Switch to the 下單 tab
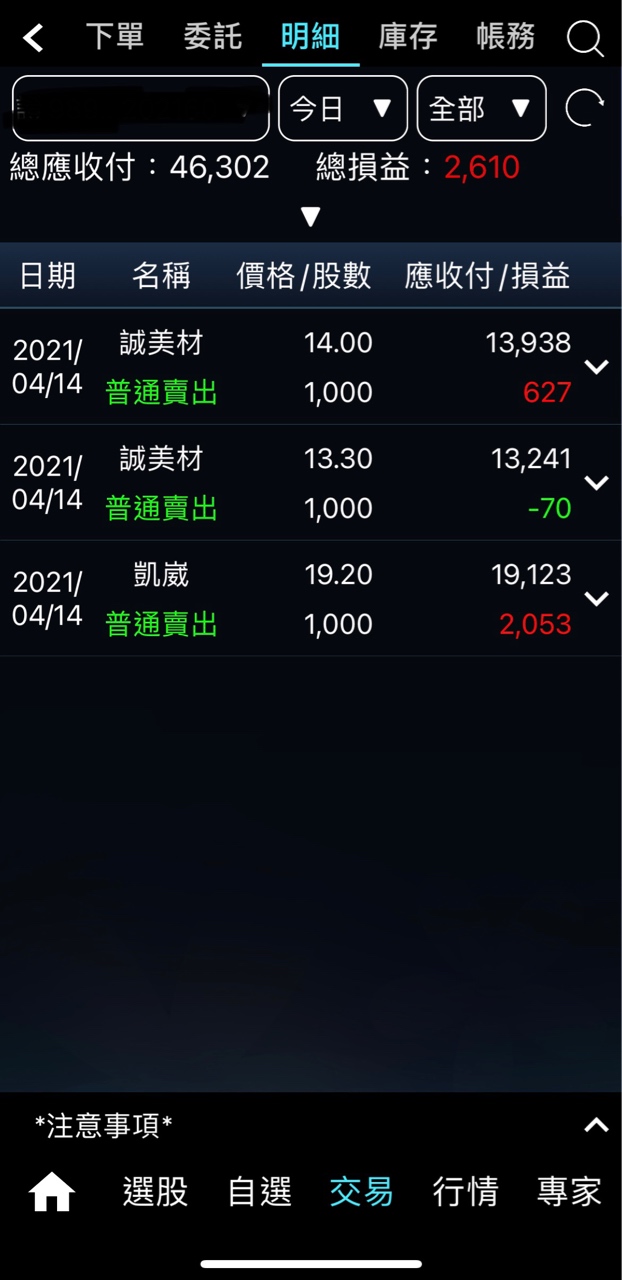Screen dimensions: 622x1280 115,37
